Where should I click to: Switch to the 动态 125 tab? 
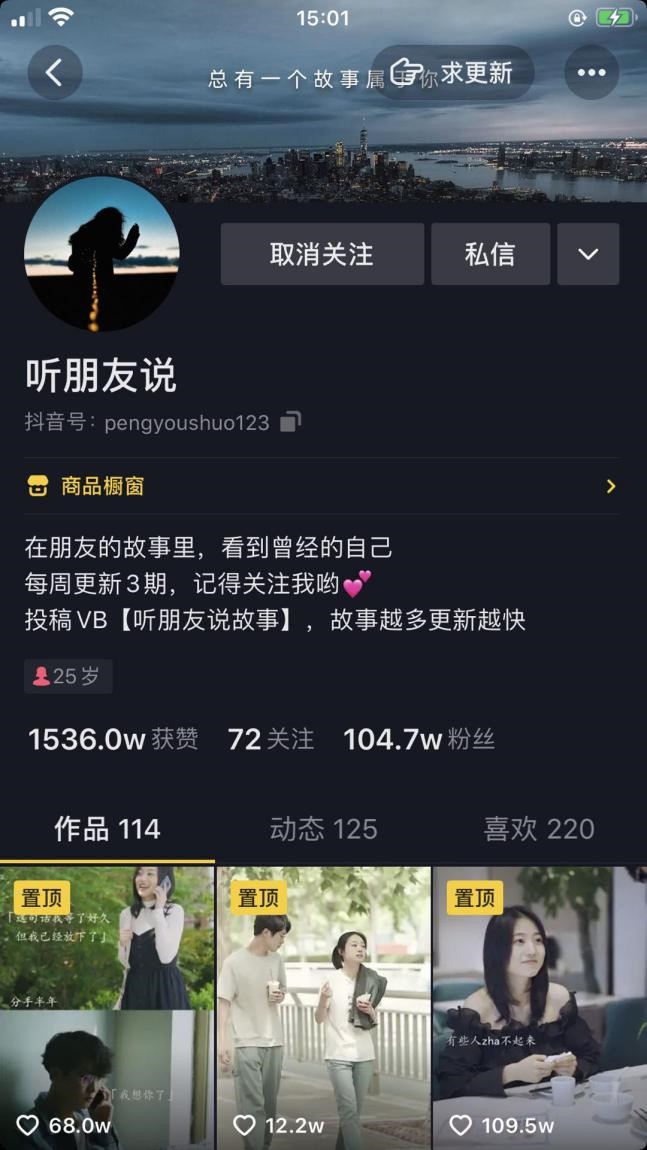(323, 829)
